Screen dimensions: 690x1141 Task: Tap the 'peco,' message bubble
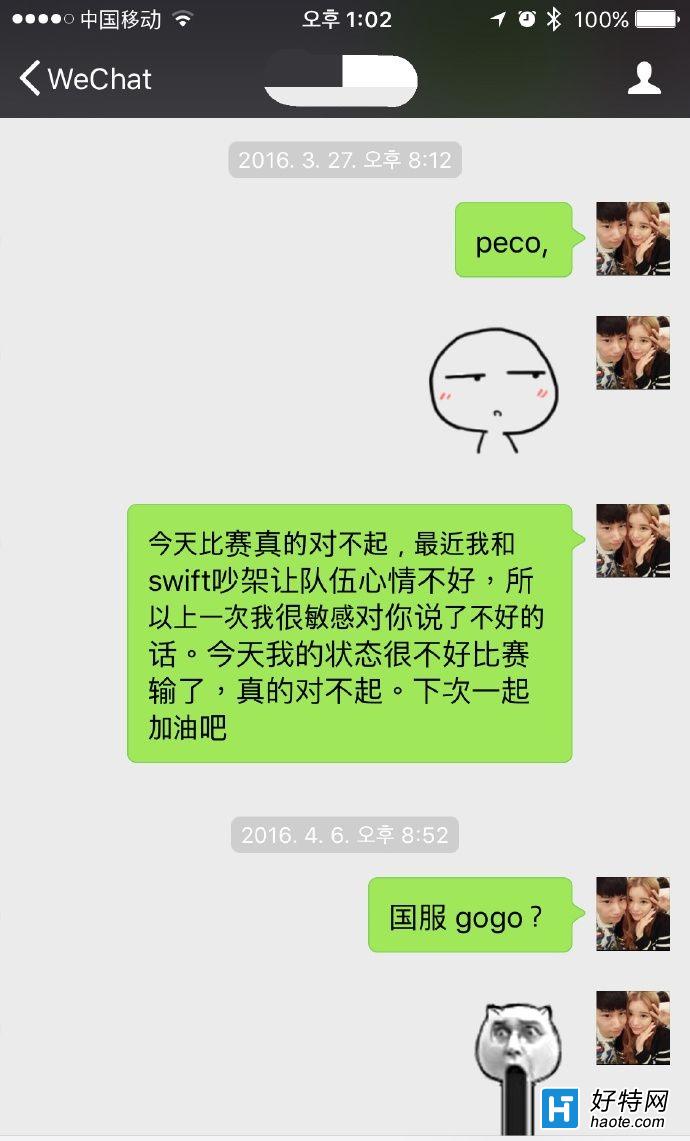[513, 240]
